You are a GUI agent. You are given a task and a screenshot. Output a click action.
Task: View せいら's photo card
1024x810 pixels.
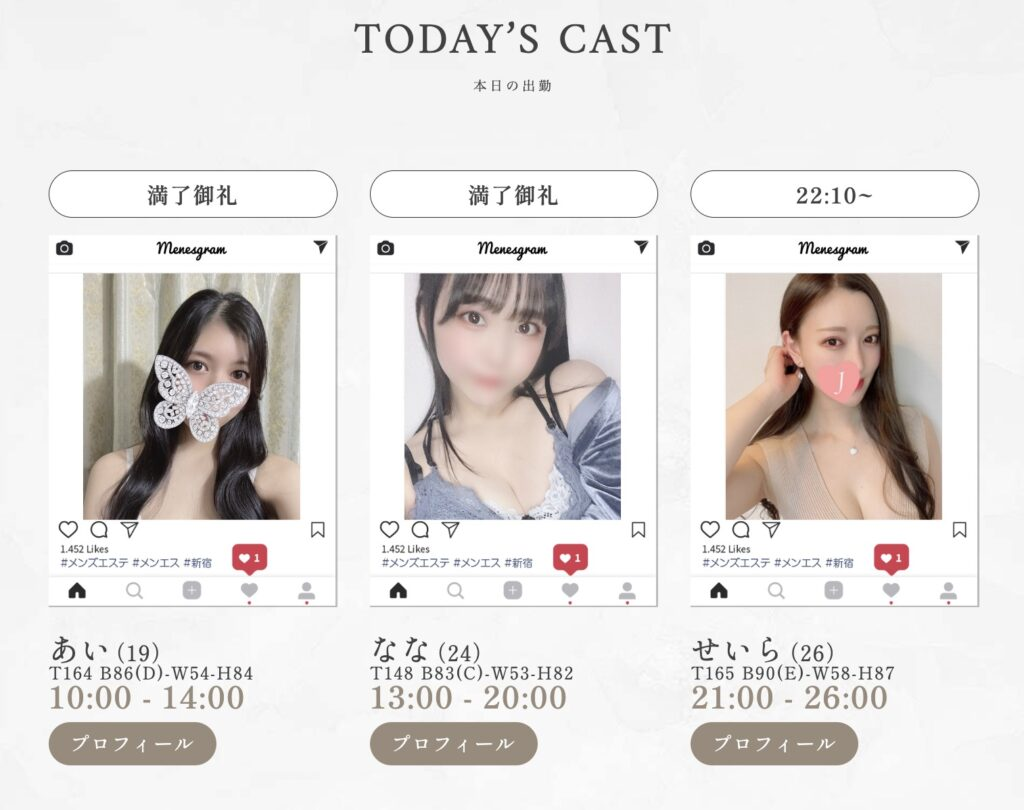pyautogui.click(x=834, y=396)
